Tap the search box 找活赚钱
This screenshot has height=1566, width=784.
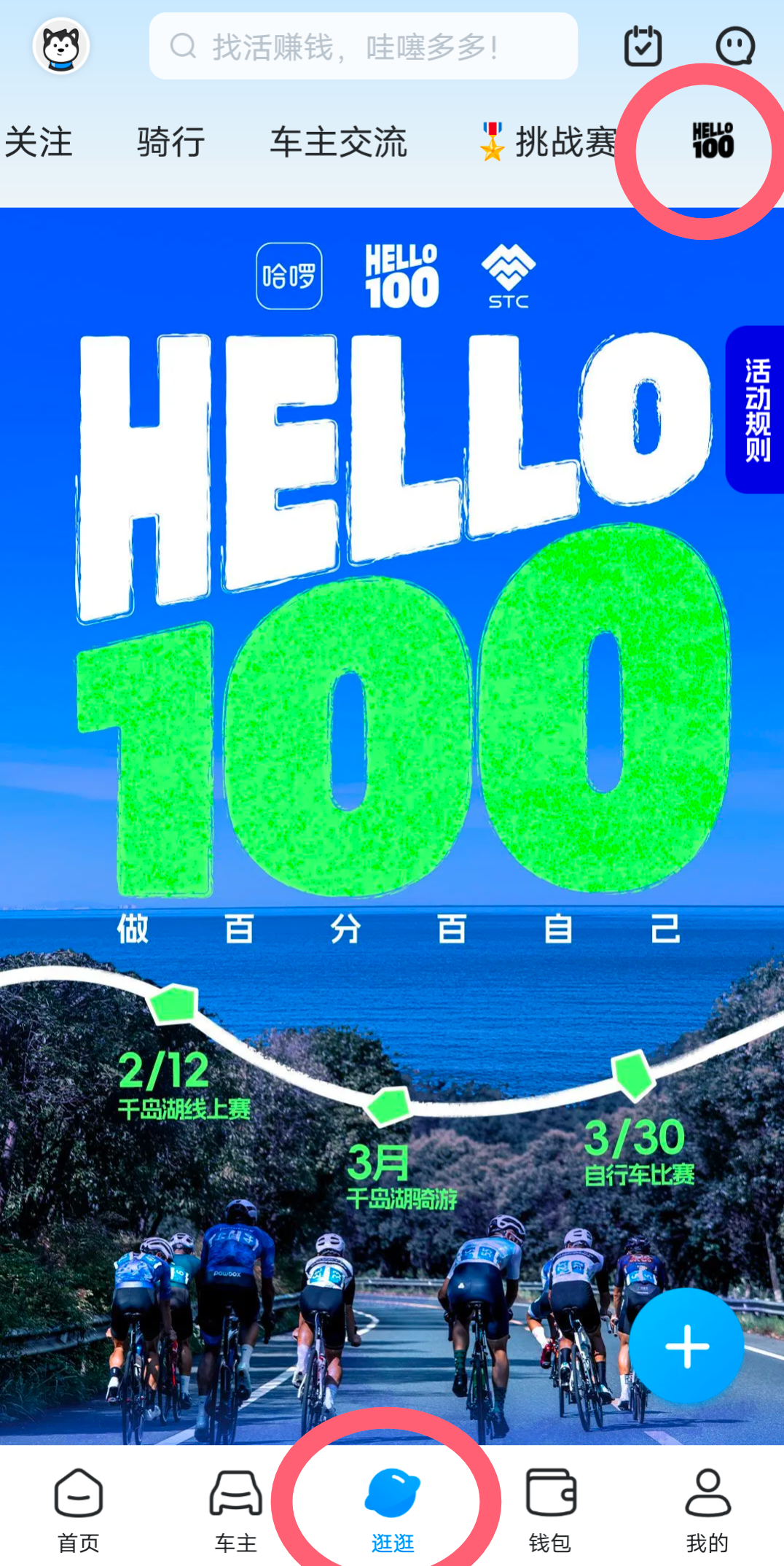(363, 47)
